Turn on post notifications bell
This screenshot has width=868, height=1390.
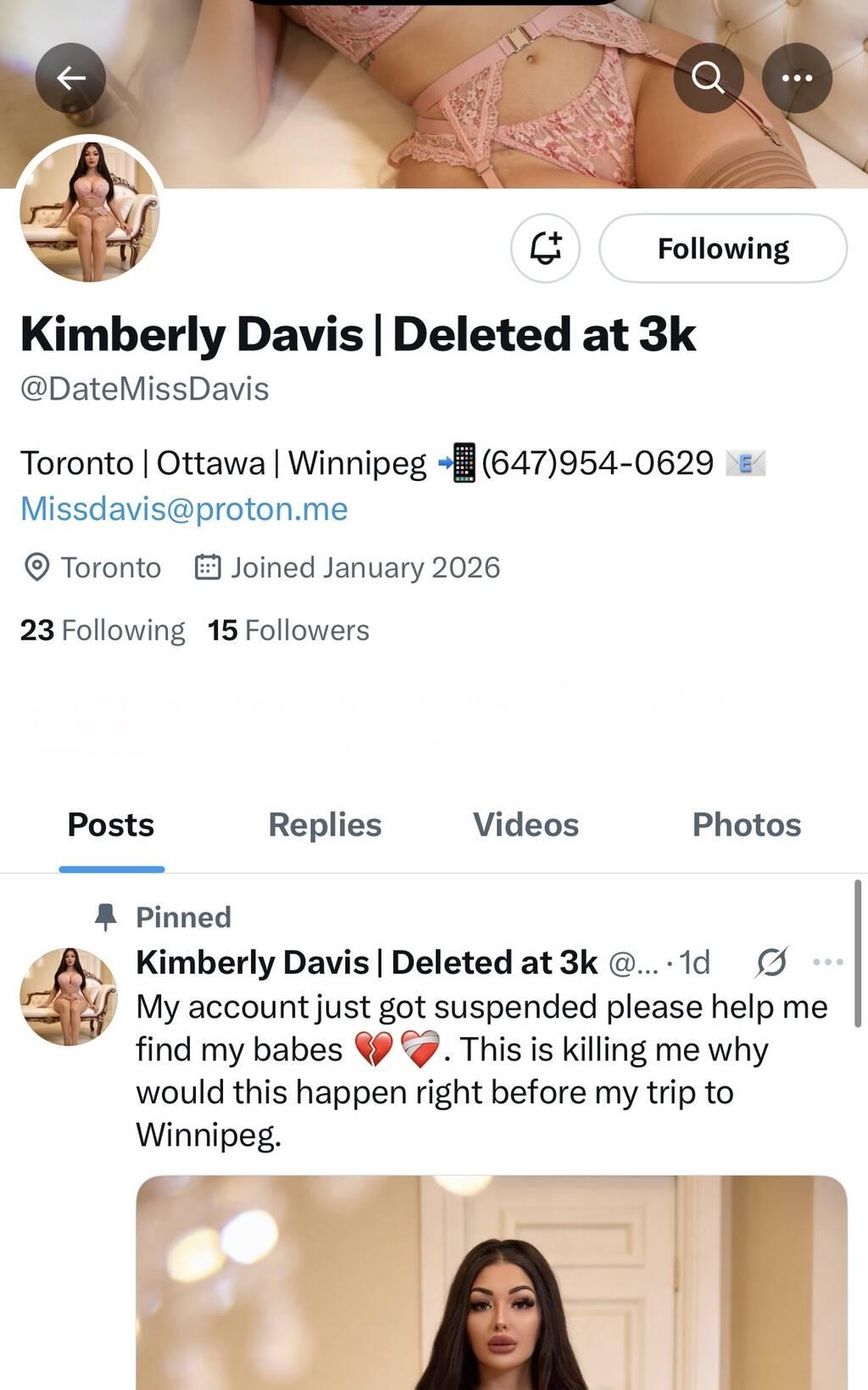[x=545, y=248]
